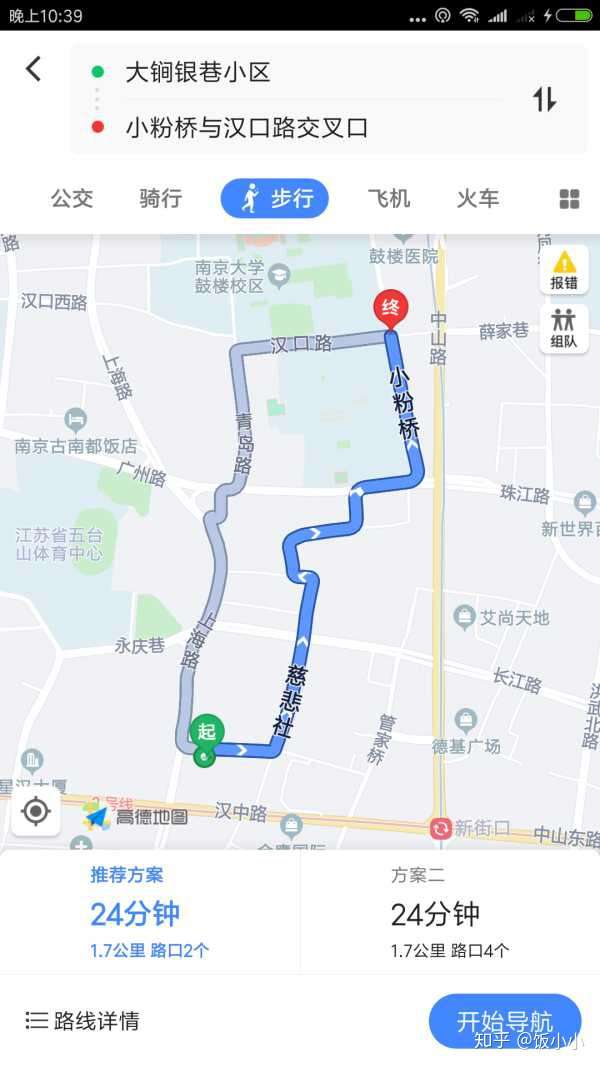The height and width of the screenshot is (1067, 600).
Task: Go back using the top-left arrow
Action: pos(33,69)
